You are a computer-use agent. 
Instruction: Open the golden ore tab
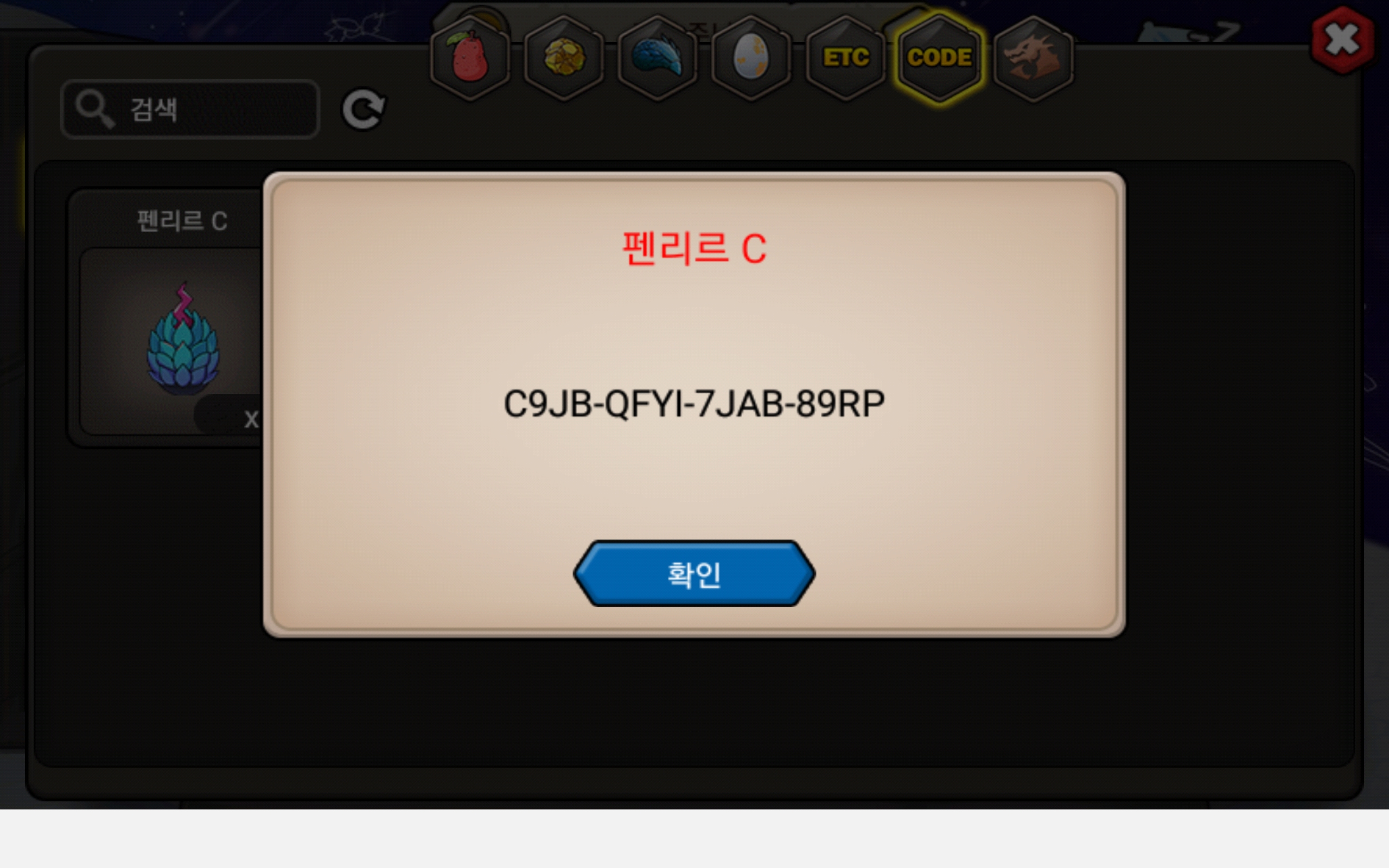(x=564, y=58)
